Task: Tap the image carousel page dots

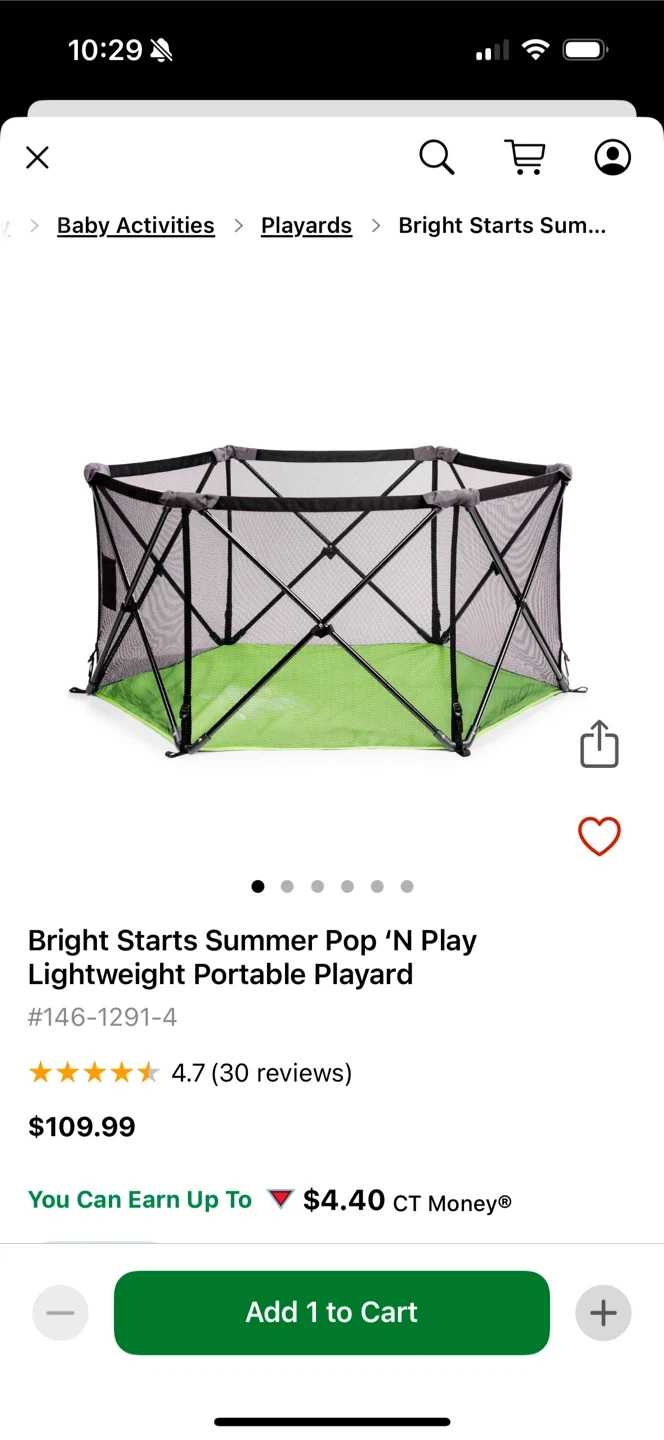Action: click(332, 886)
